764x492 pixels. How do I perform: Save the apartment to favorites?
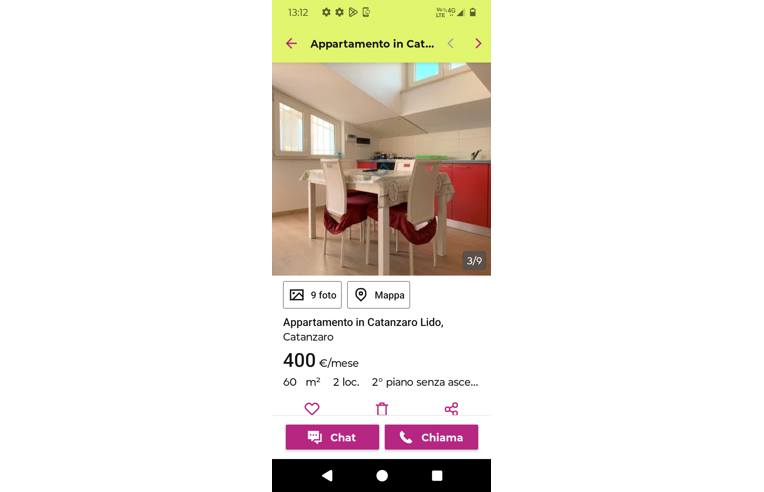click(x=311, y=409)
